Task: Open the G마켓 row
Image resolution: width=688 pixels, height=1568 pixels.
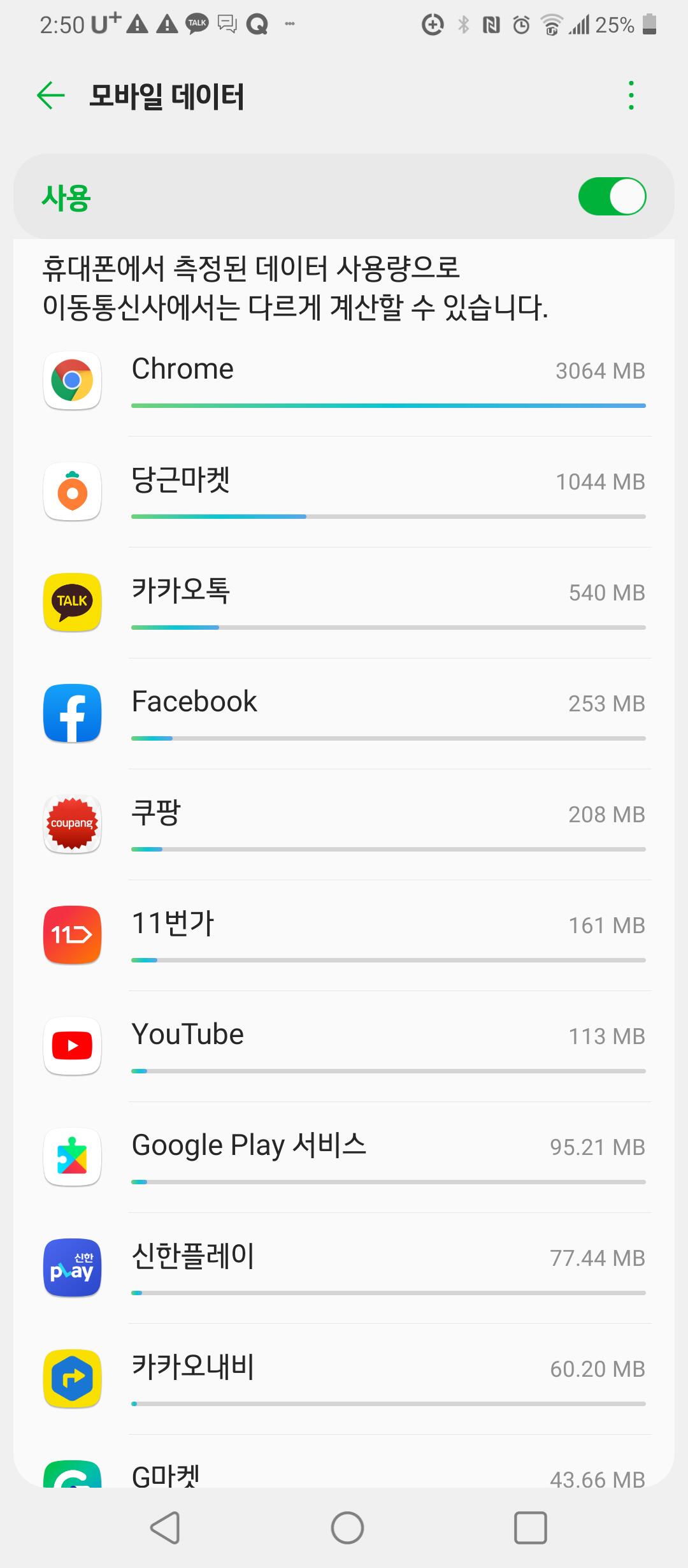Action: (x=344, y=1462)
